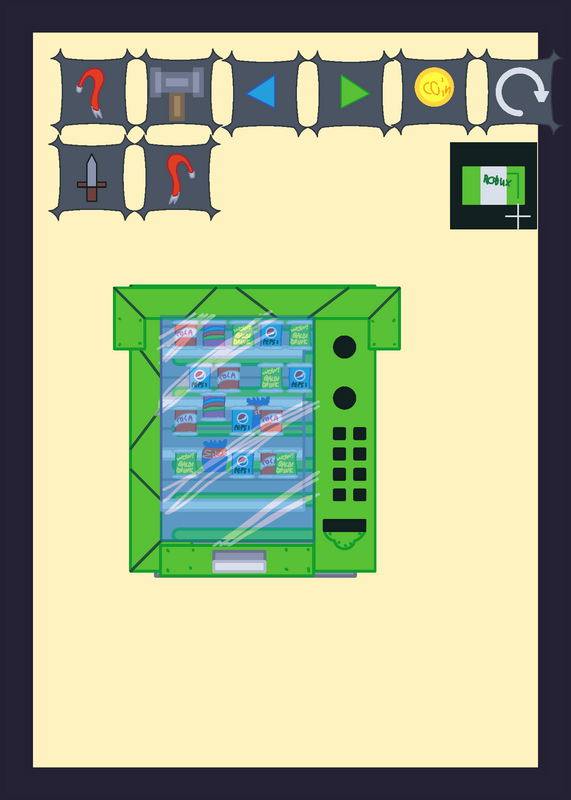Choose the hammer tool
This screenshot has width=571, height=800.
coord(177,93)
